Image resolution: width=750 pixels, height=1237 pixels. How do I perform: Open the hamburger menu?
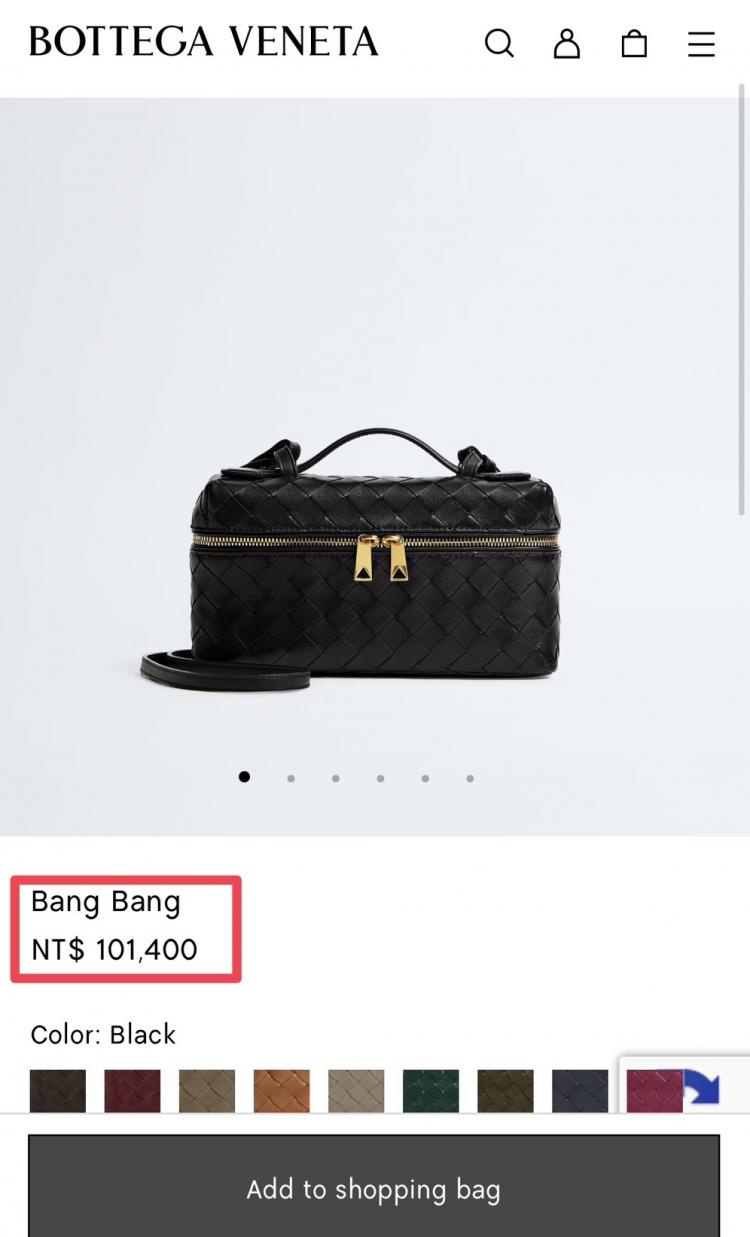(x=701, y=43)
